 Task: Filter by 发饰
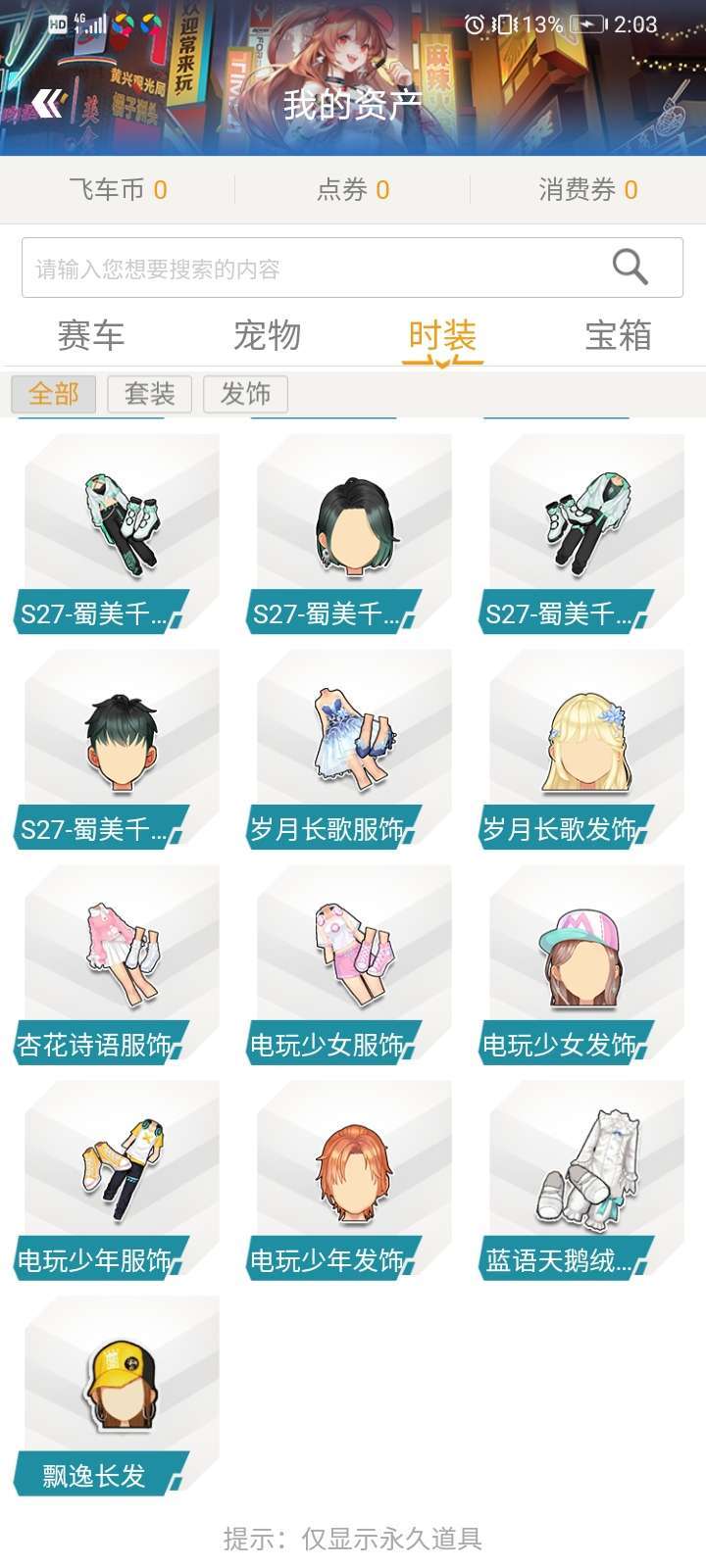[x=245, y=394]
